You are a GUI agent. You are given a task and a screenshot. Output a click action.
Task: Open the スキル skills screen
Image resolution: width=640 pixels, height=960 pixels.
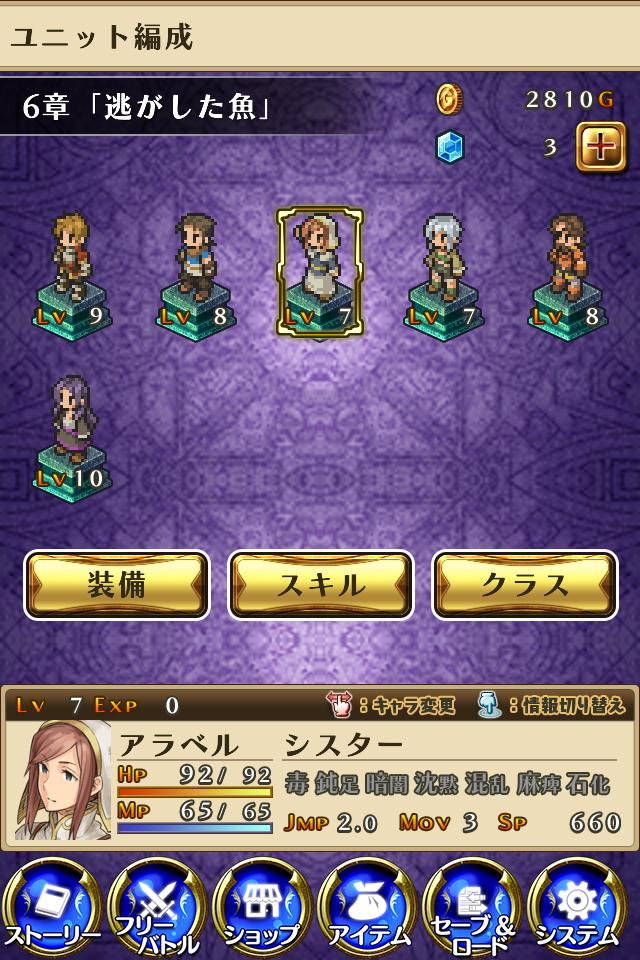point(320,585)
